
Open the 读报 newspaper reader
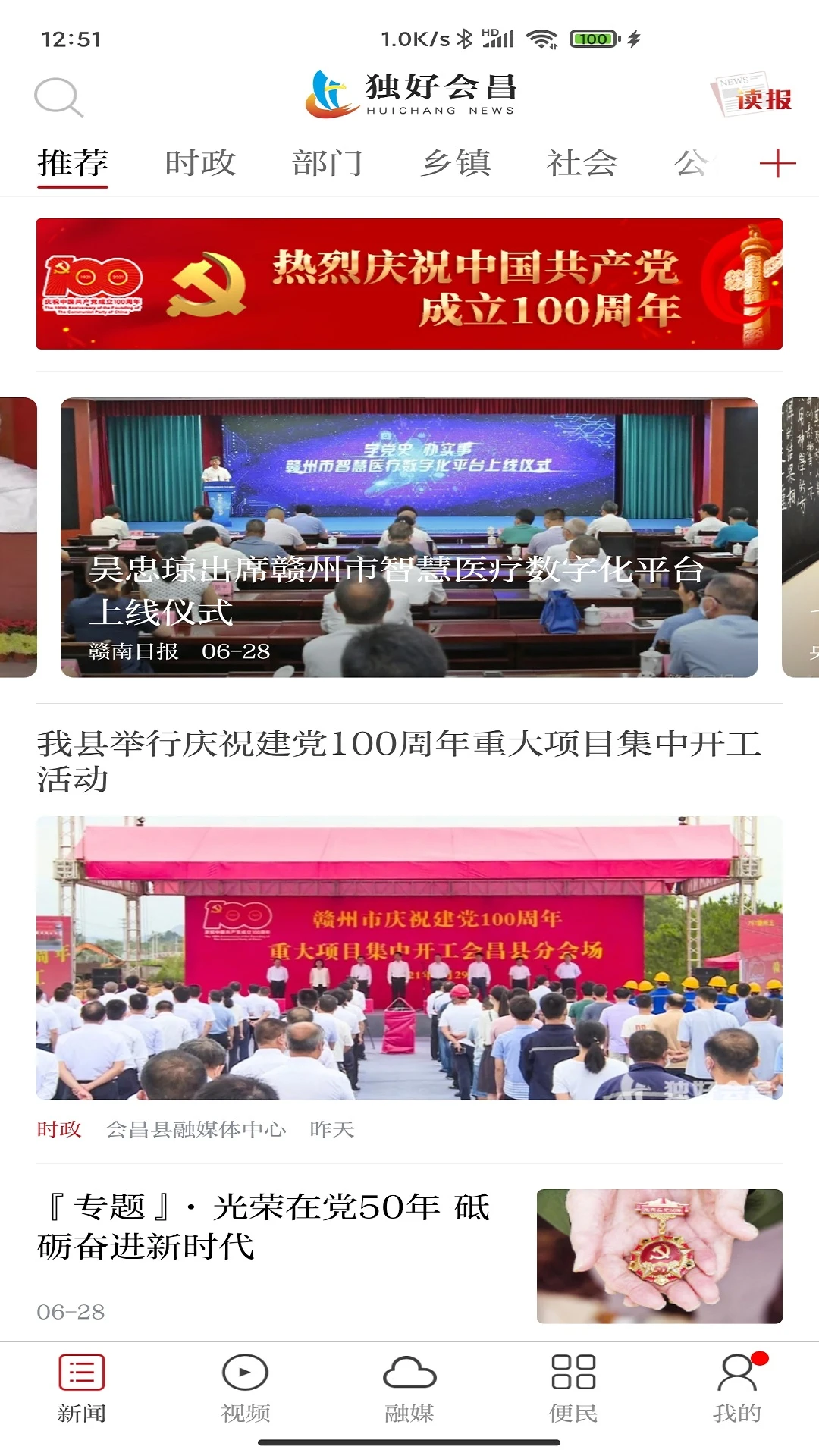tap(752, 96)
